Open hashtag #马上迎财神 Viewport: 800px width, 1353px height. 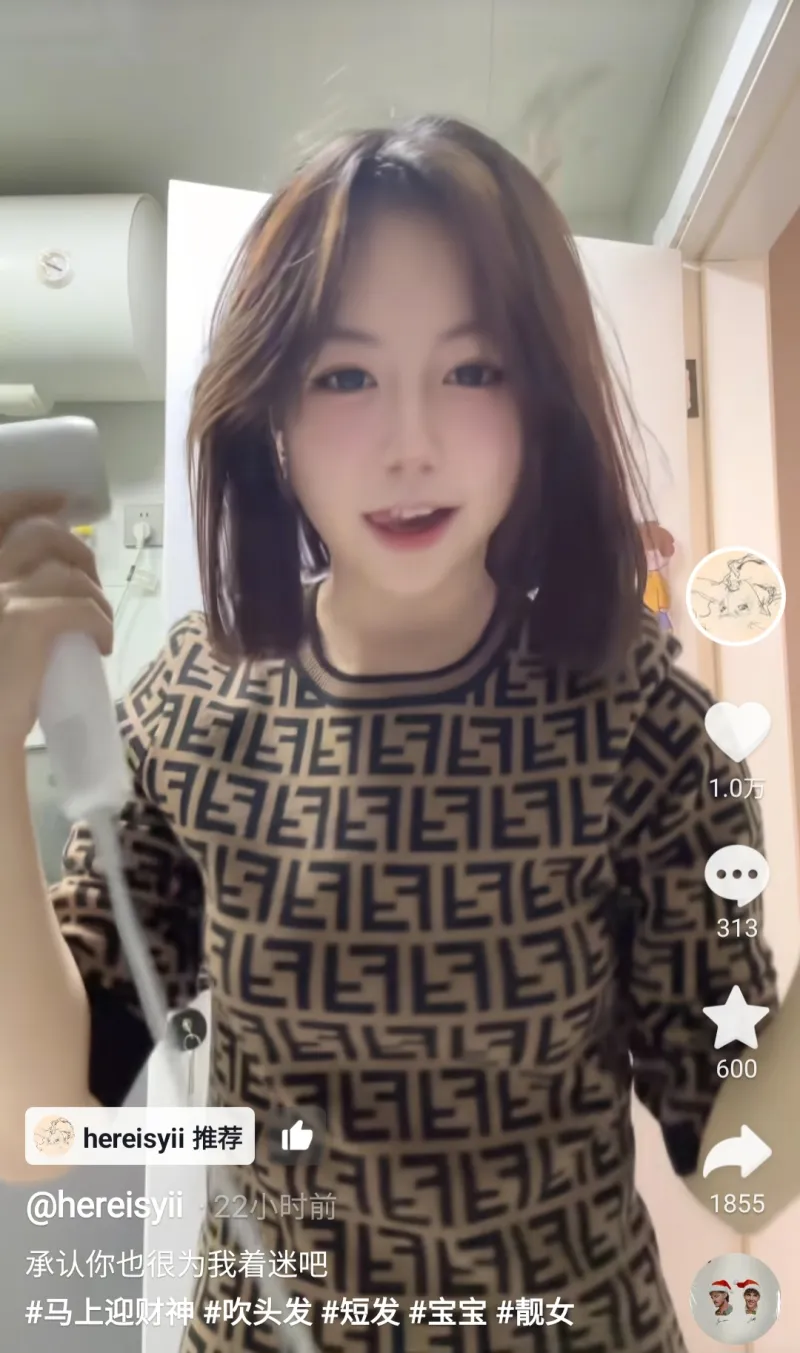(x=109, y=1312)
